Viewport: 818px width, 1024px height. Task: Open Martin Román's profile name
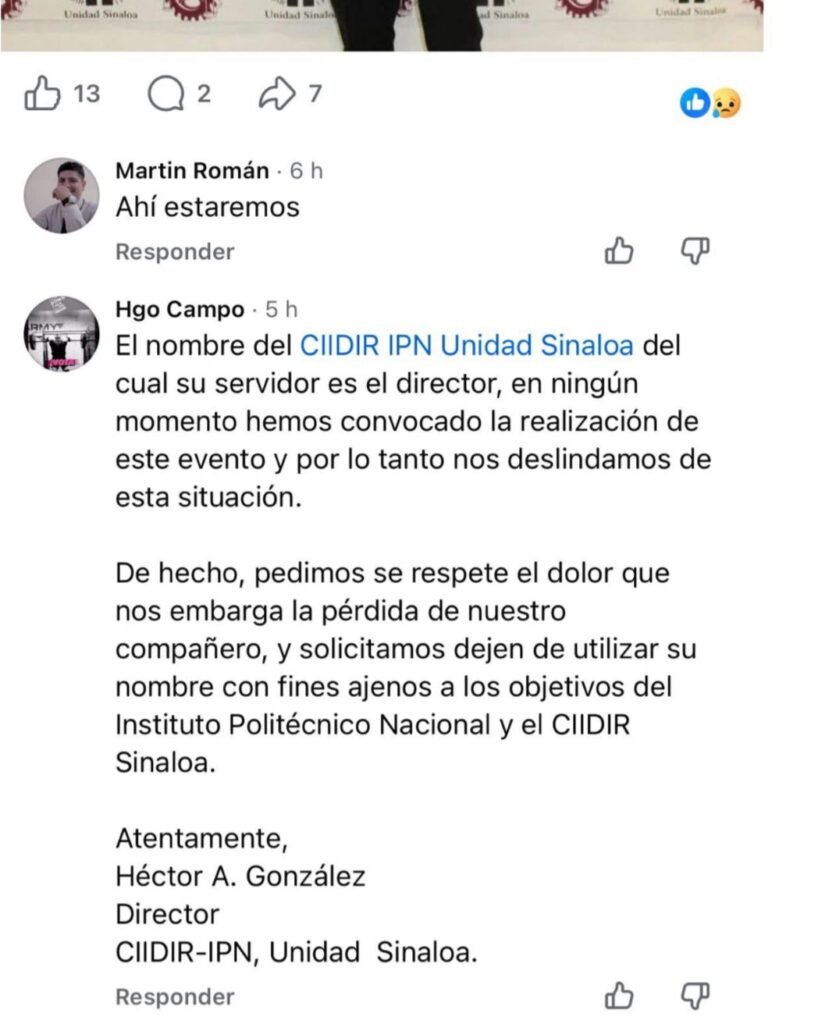(x=192, y=171)
